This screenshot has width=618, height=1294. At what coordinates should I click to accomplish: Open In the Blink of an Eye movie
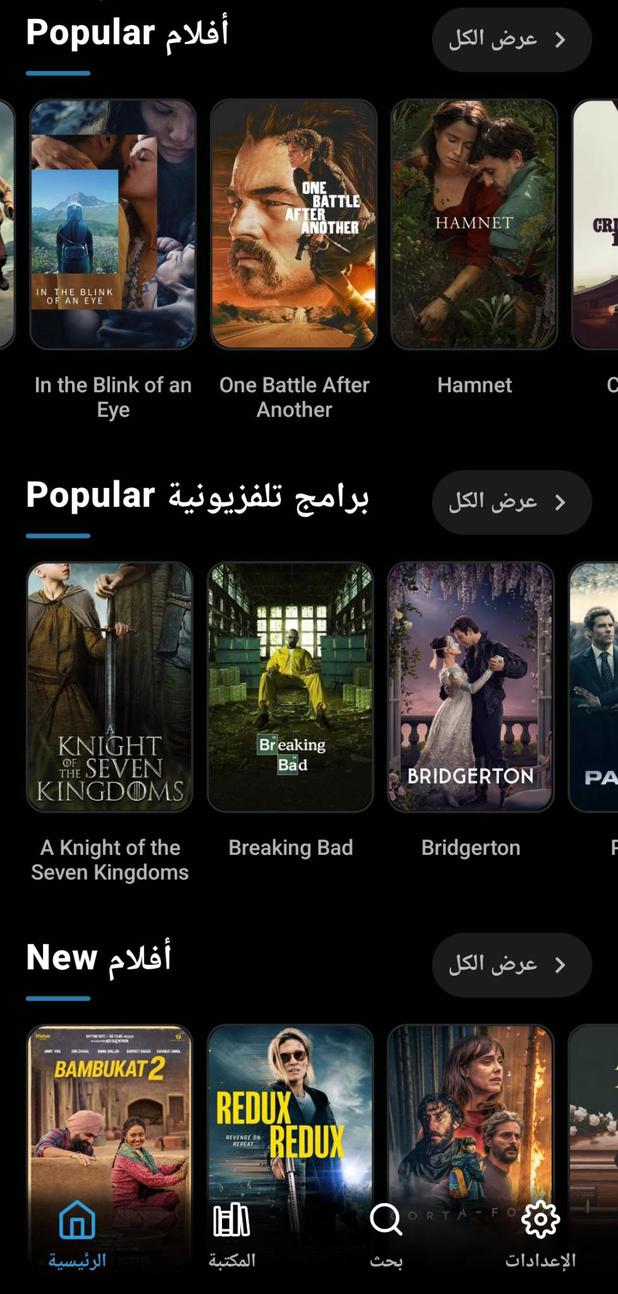112,224
